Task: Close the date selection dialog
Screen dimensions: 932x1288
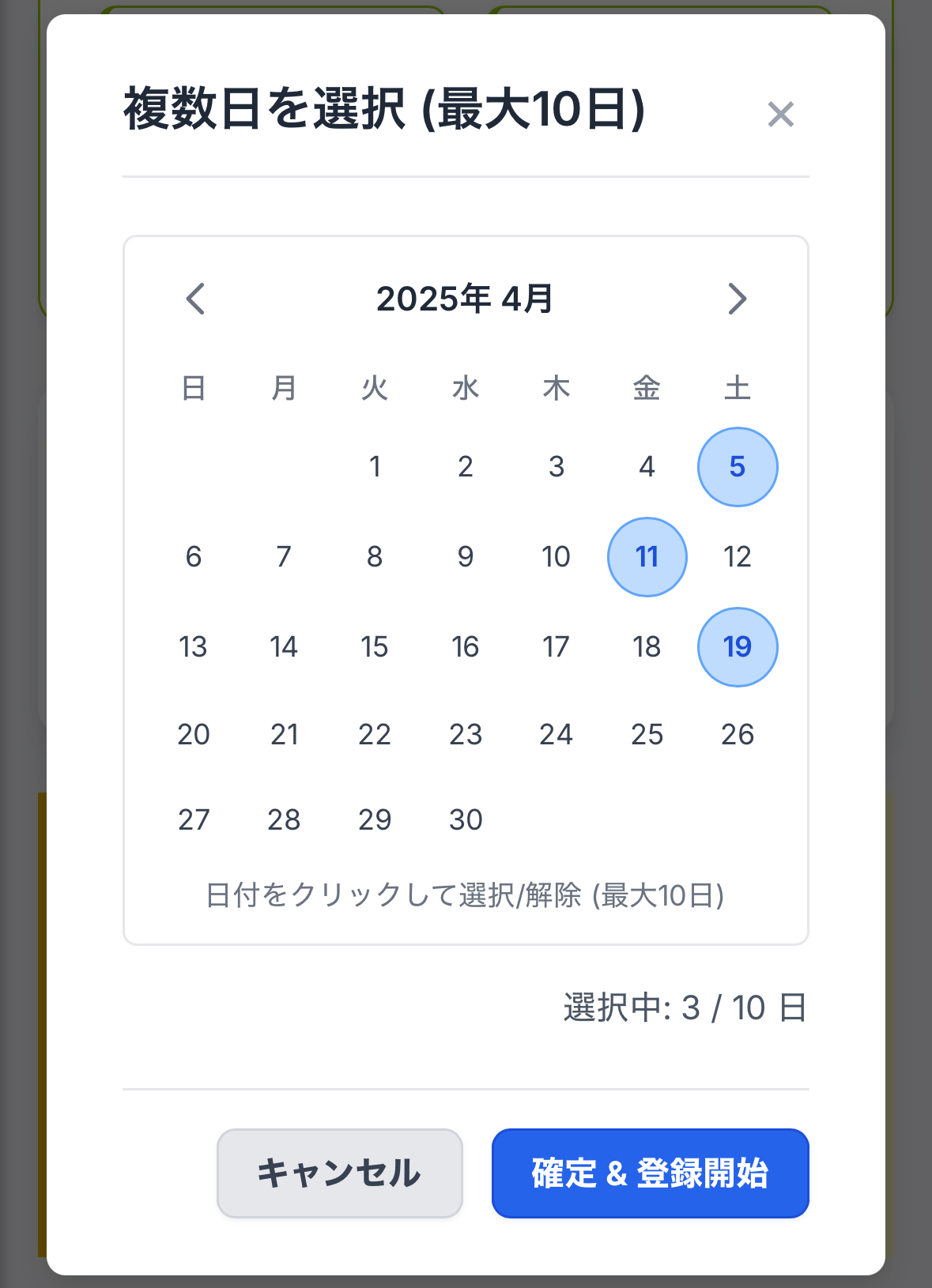Action: (781, 115)
